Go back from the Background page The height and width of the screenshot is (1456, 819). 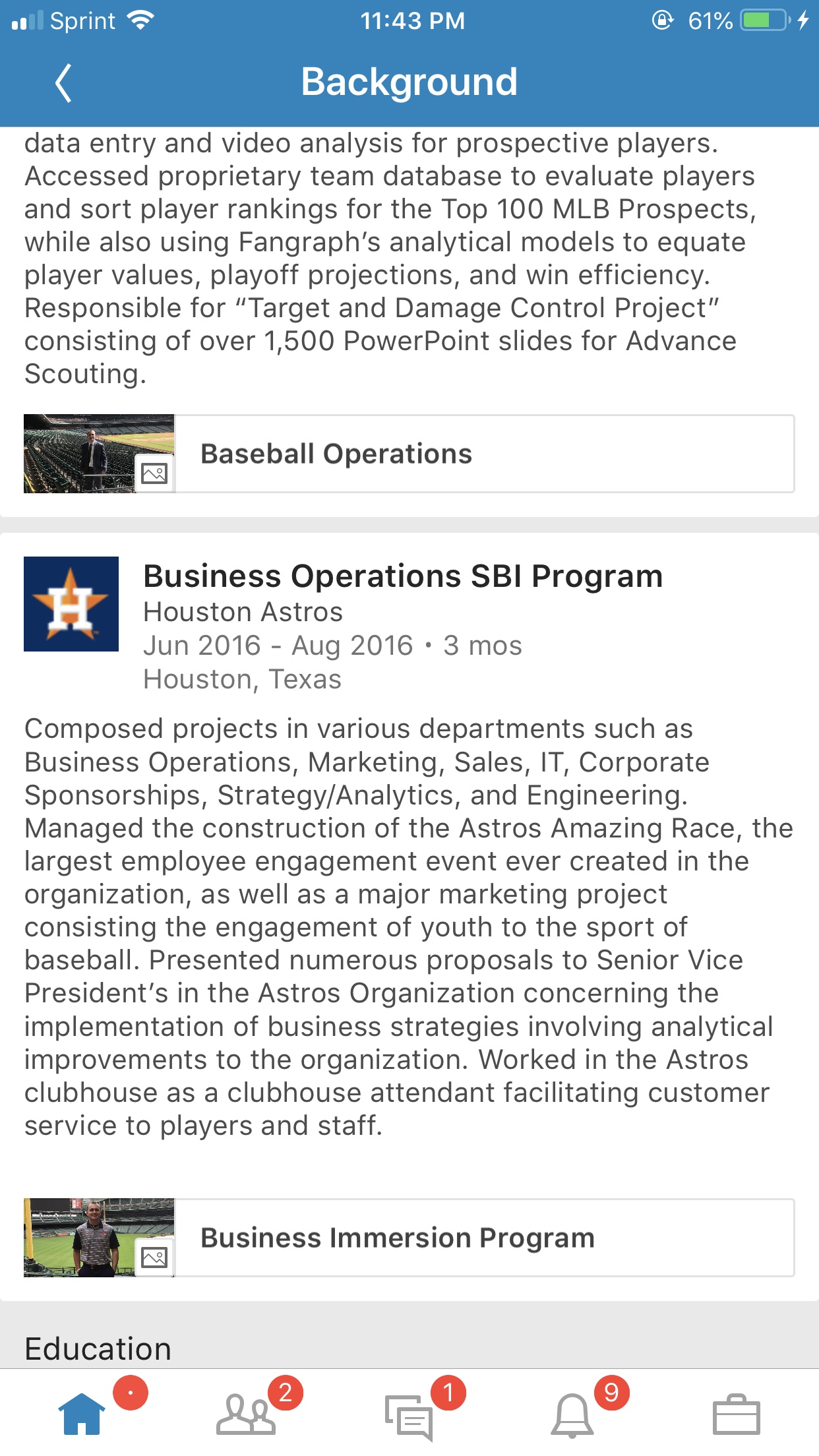click(63, 83)
